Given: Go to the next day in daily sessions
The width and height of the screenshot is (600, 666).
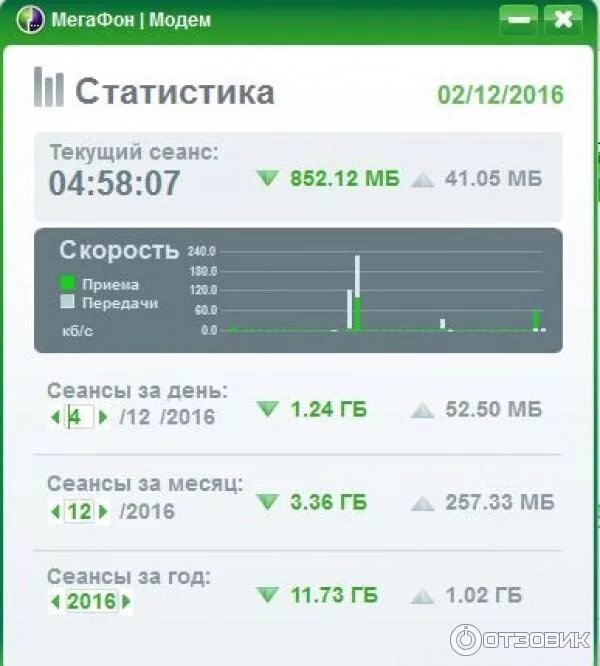Looking at the screenshot, I should coord(103,416).
